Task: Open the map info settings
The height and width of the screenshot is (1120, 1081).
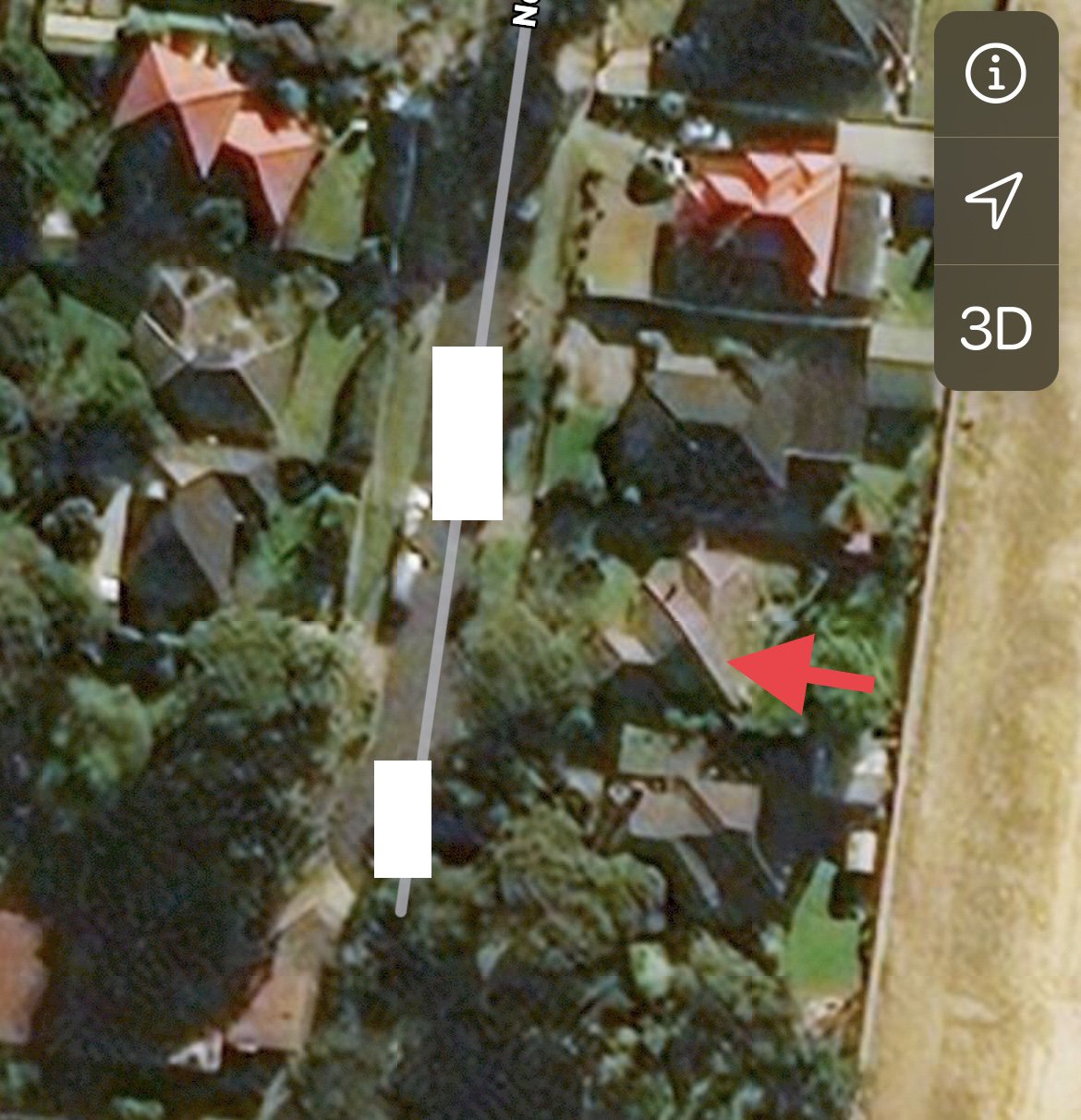Action: pos(995,75)
